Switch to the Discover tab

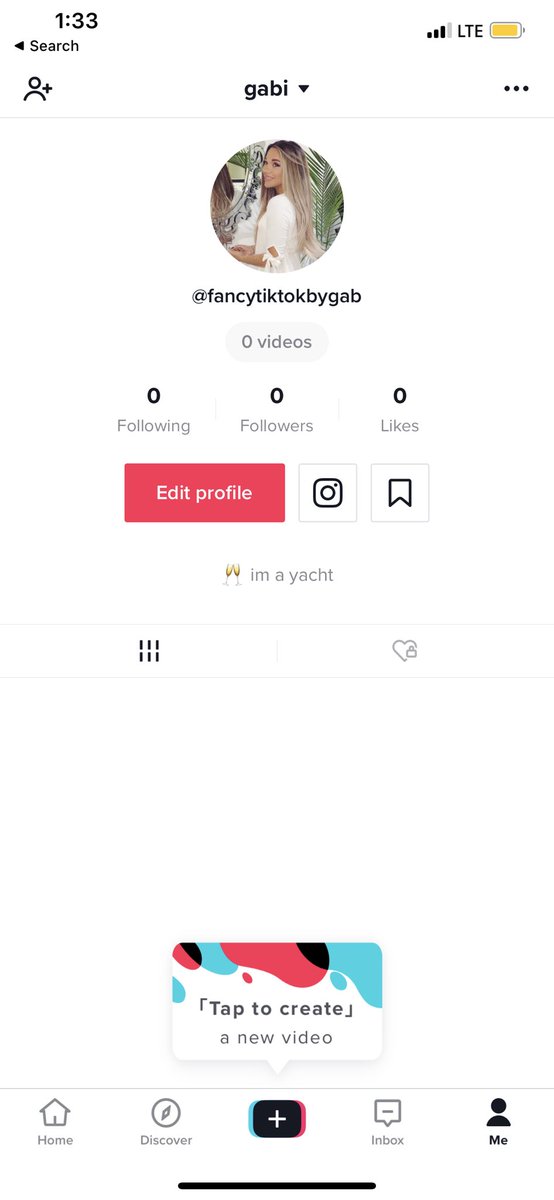(166, 1122)
